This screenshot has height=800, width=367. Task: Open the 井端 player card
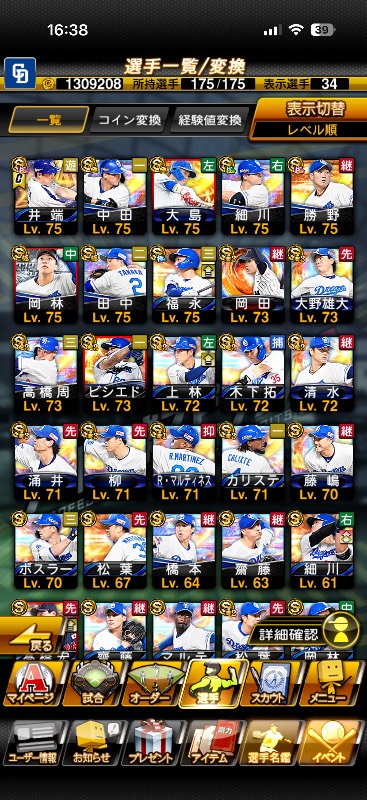pyautogui.click(x=45, y=196)
